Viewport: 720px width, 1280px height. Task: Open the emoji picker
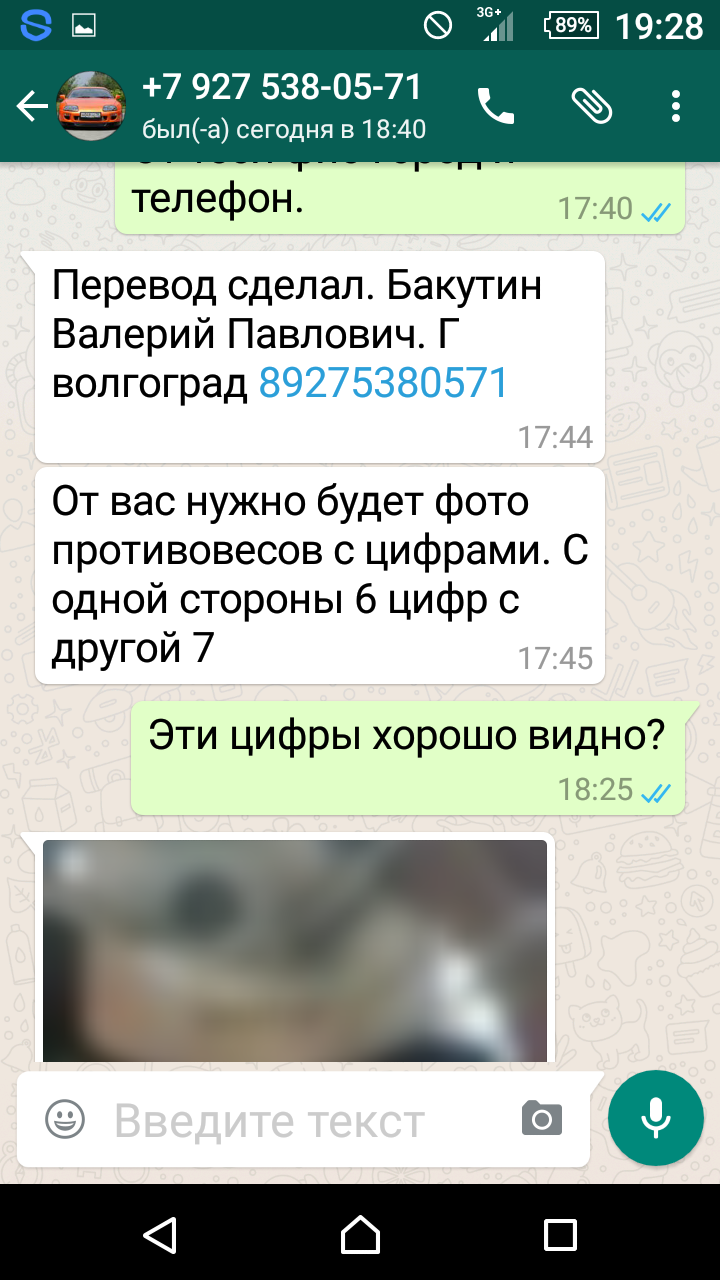click(65, 1119)
